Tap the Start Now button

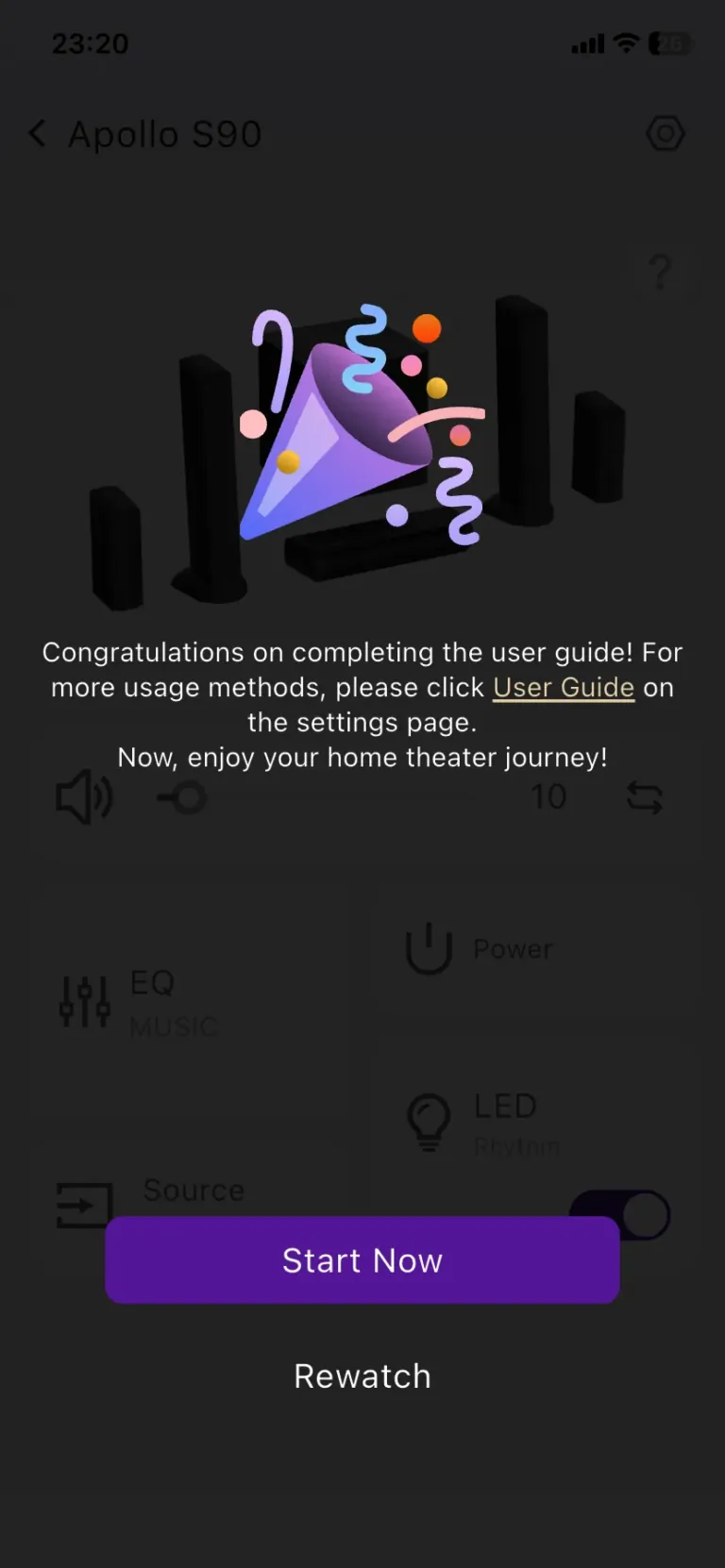click(x=362, y=1260)
